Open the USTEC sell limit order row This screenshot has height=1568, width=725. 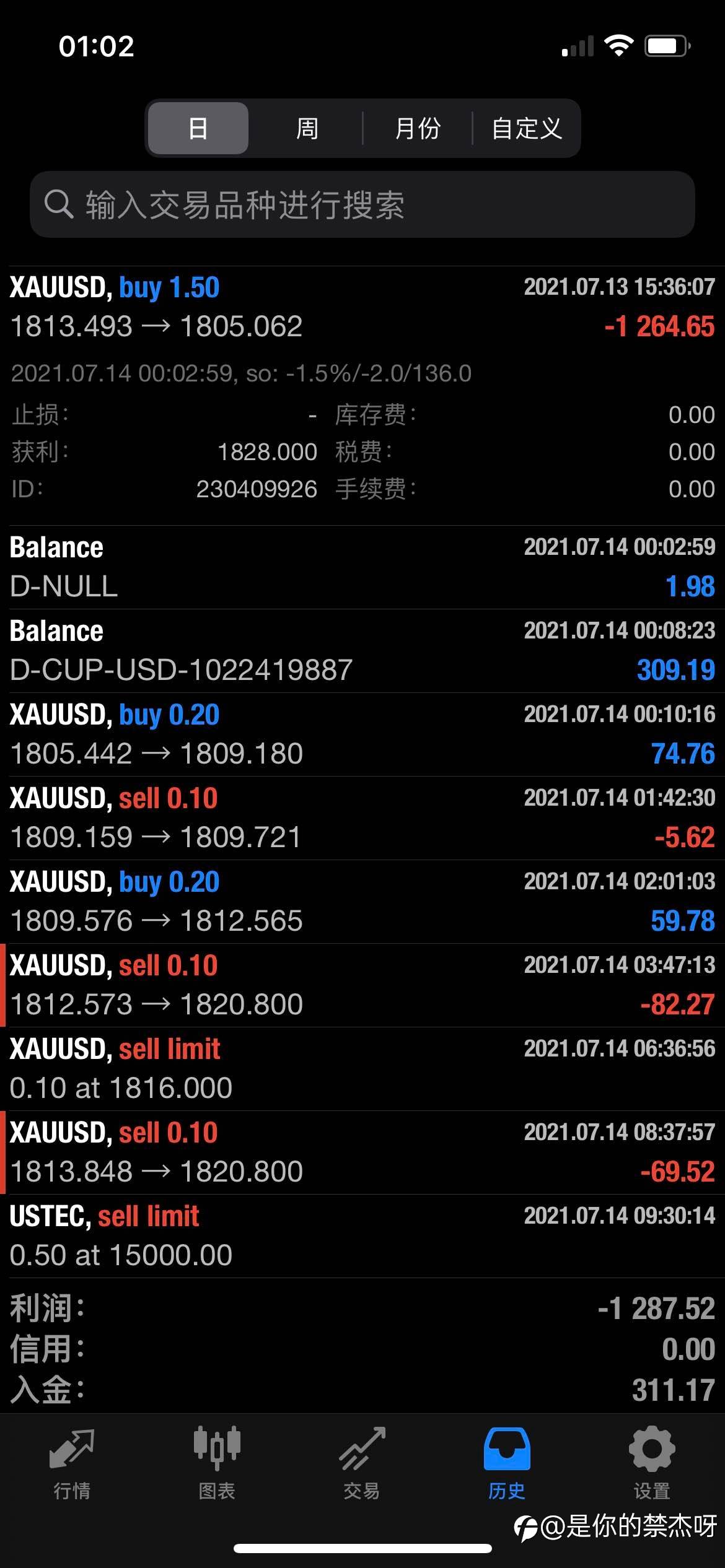coord(362,1235)
